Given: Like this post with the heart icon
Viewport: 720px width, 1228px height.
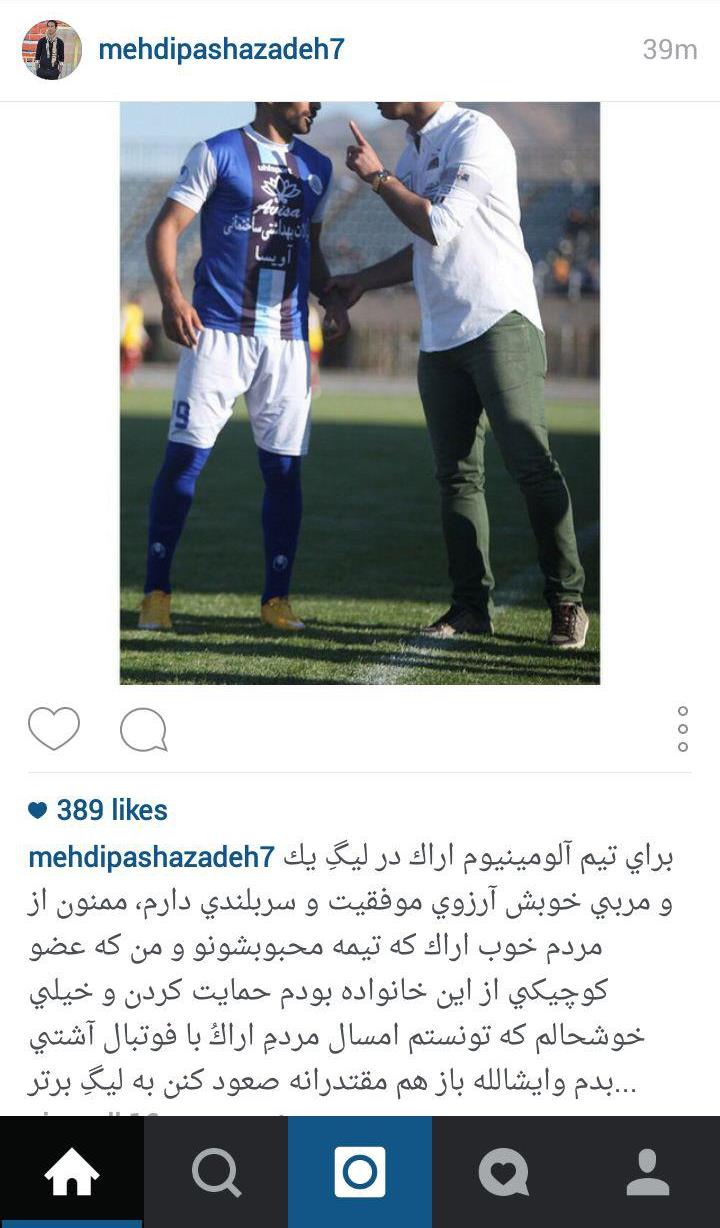Looking at the screenshot, I should pyautogui.click(x=54, y=729).
